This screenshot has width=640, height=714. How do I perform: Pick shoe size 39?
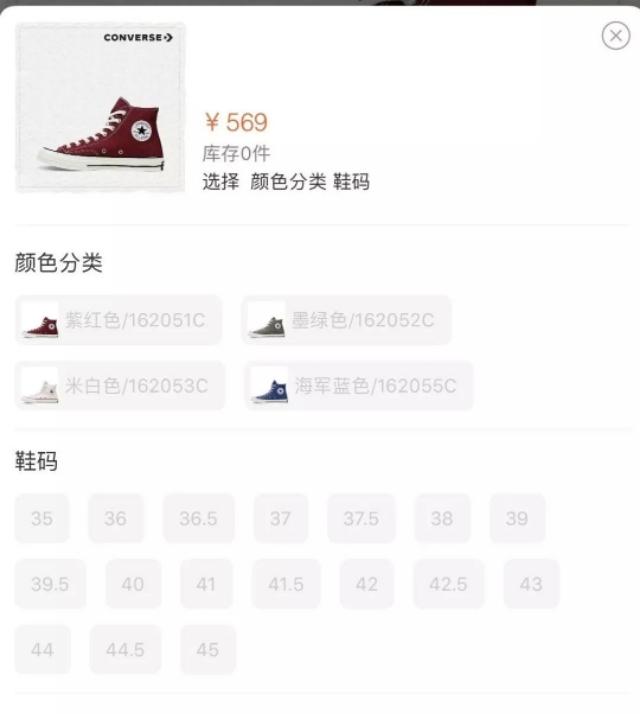coord(517,518)
